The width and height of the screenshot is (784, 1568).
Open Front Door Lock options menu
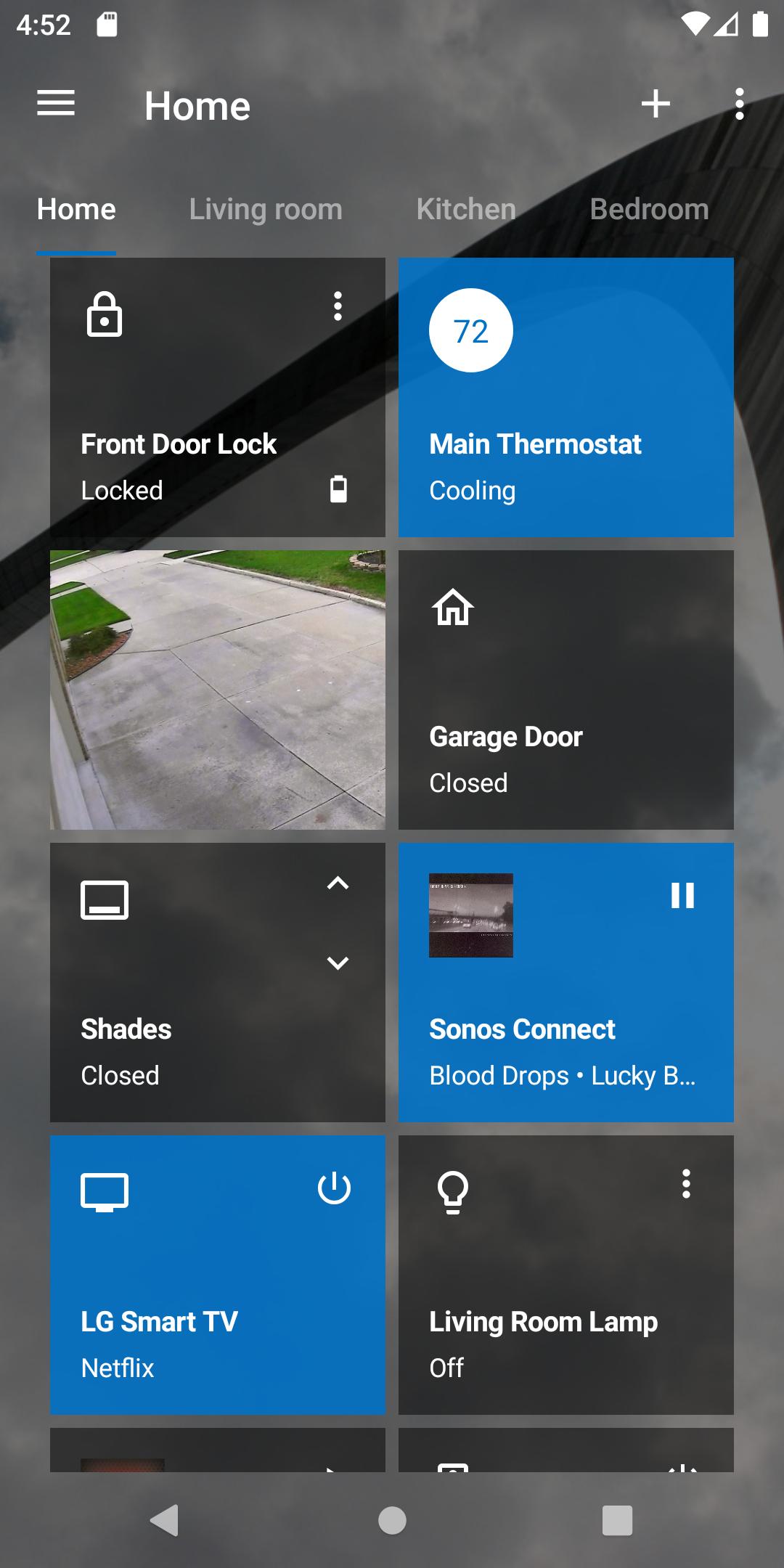pos(338,306)
